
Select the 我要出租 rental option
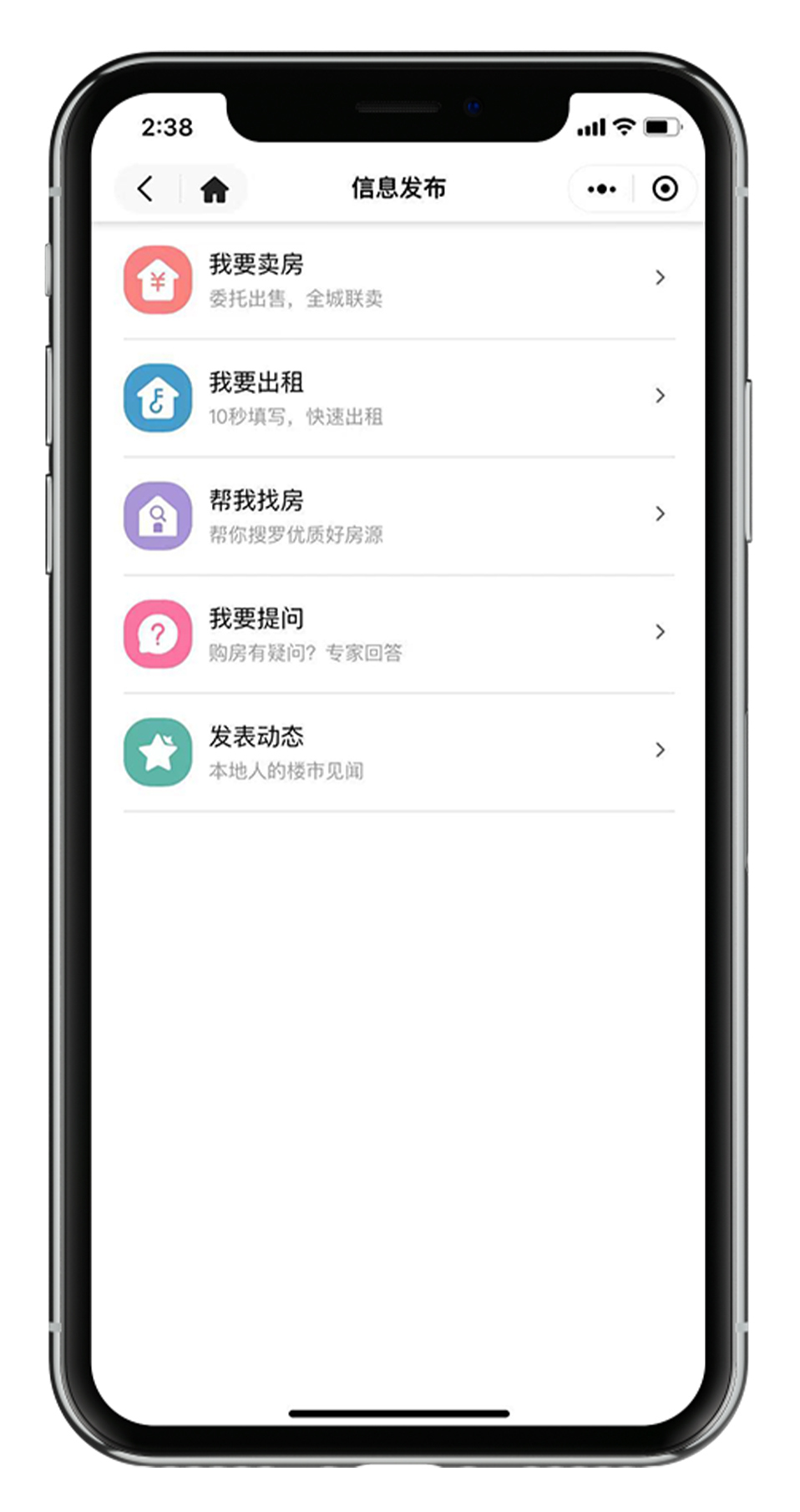(x=398, y=397)
